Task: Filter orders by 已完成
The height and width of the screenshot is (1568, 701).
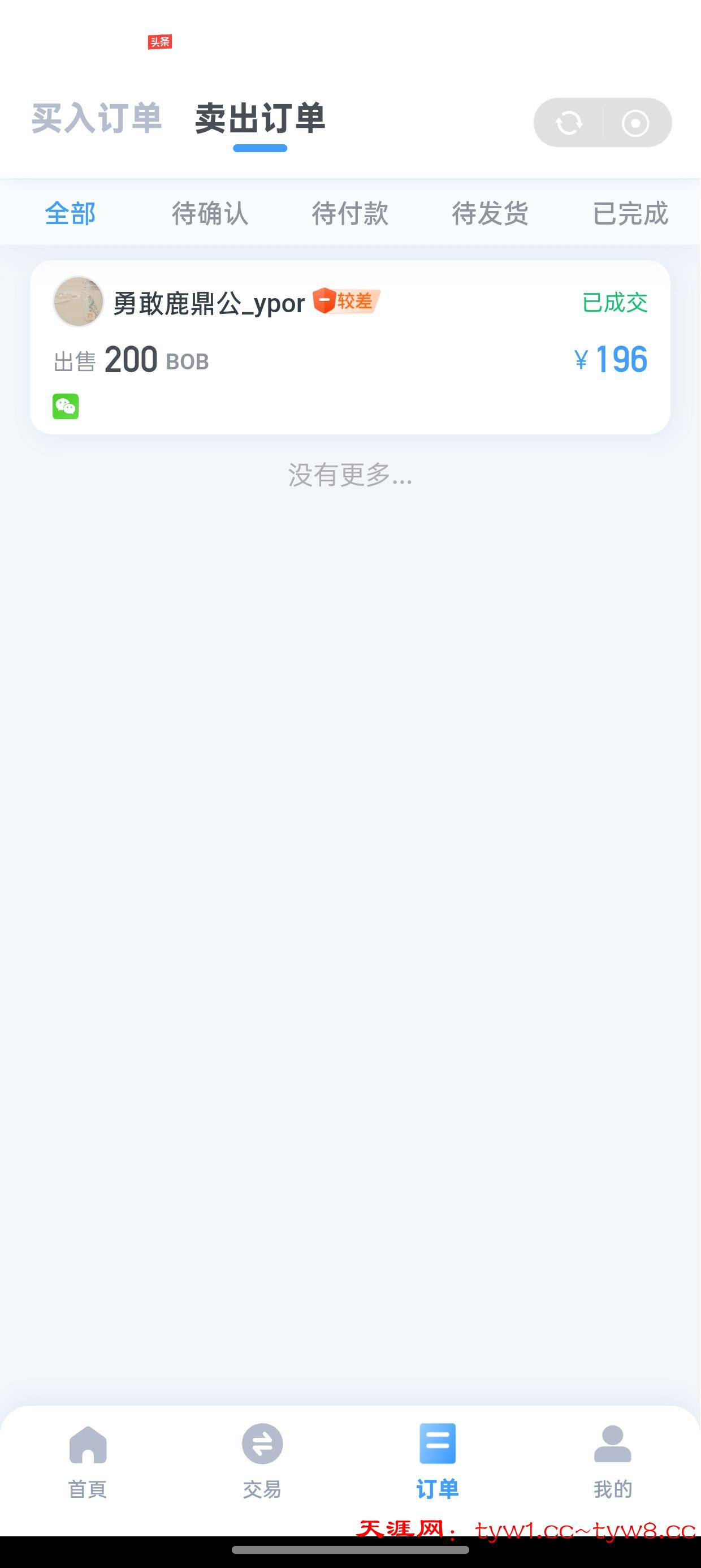Action: click(630, 214)
